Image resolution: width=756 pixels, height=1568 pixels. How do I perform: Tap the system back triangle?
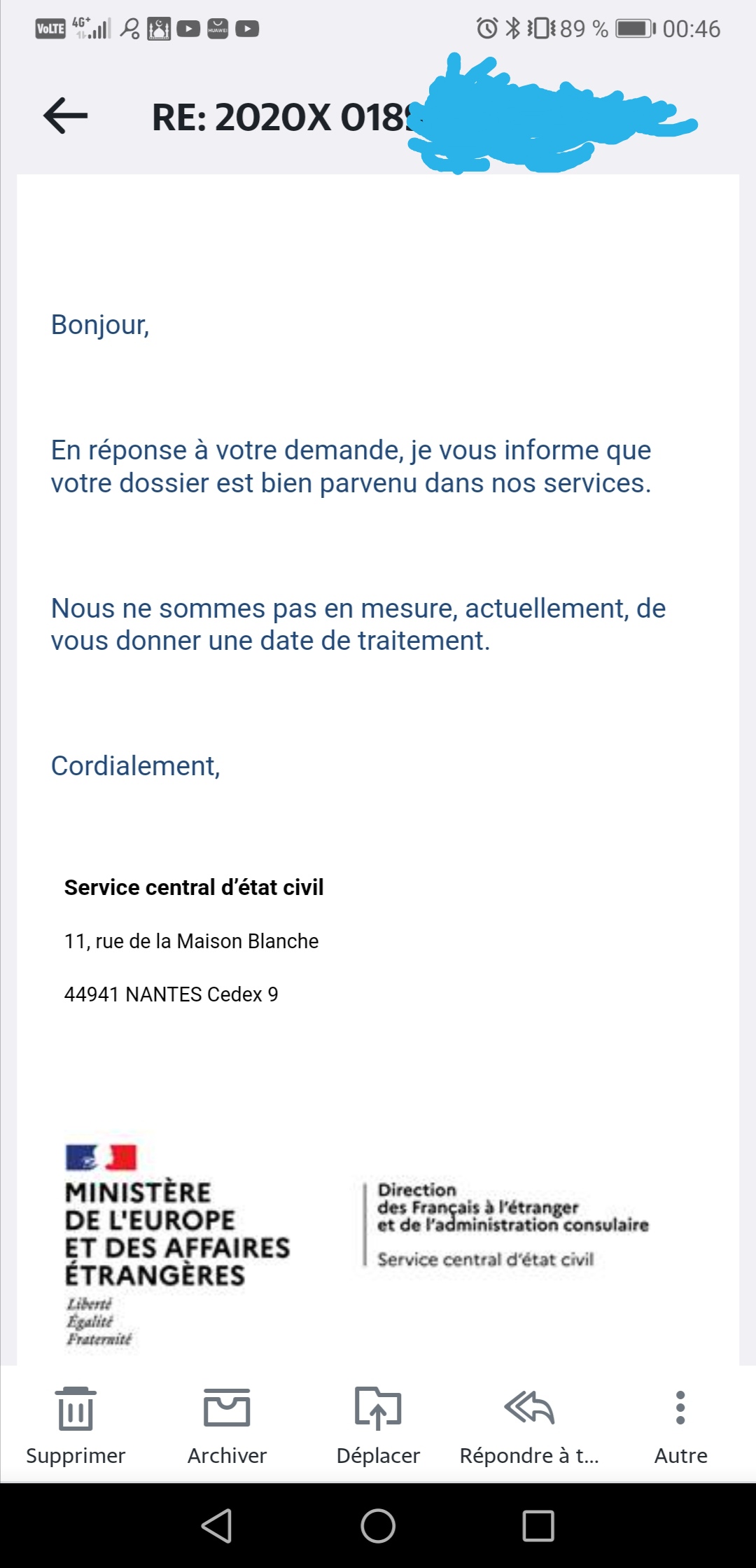coord(217,1525)
